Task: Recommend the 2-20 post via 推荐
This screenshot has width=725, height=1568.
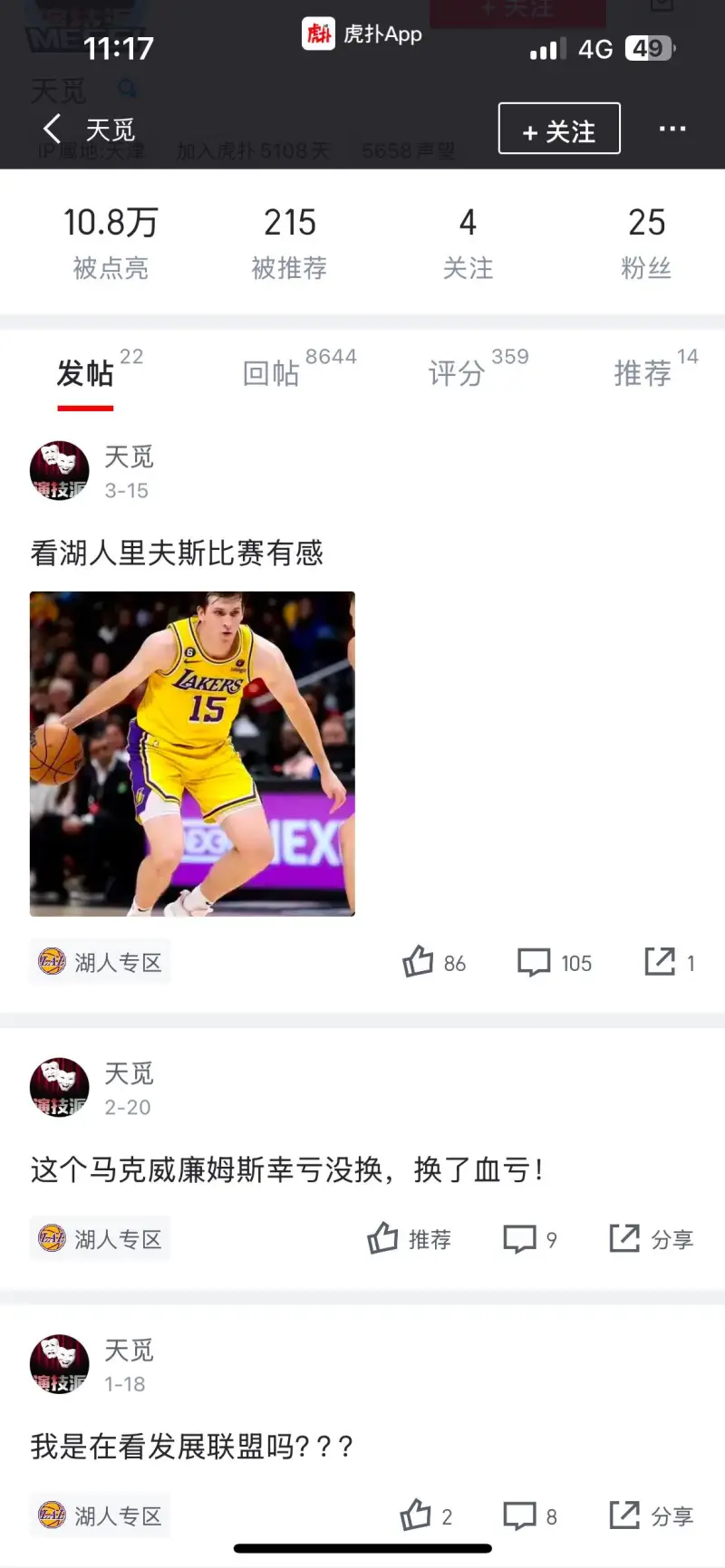Action: [x=409, y=1238]
